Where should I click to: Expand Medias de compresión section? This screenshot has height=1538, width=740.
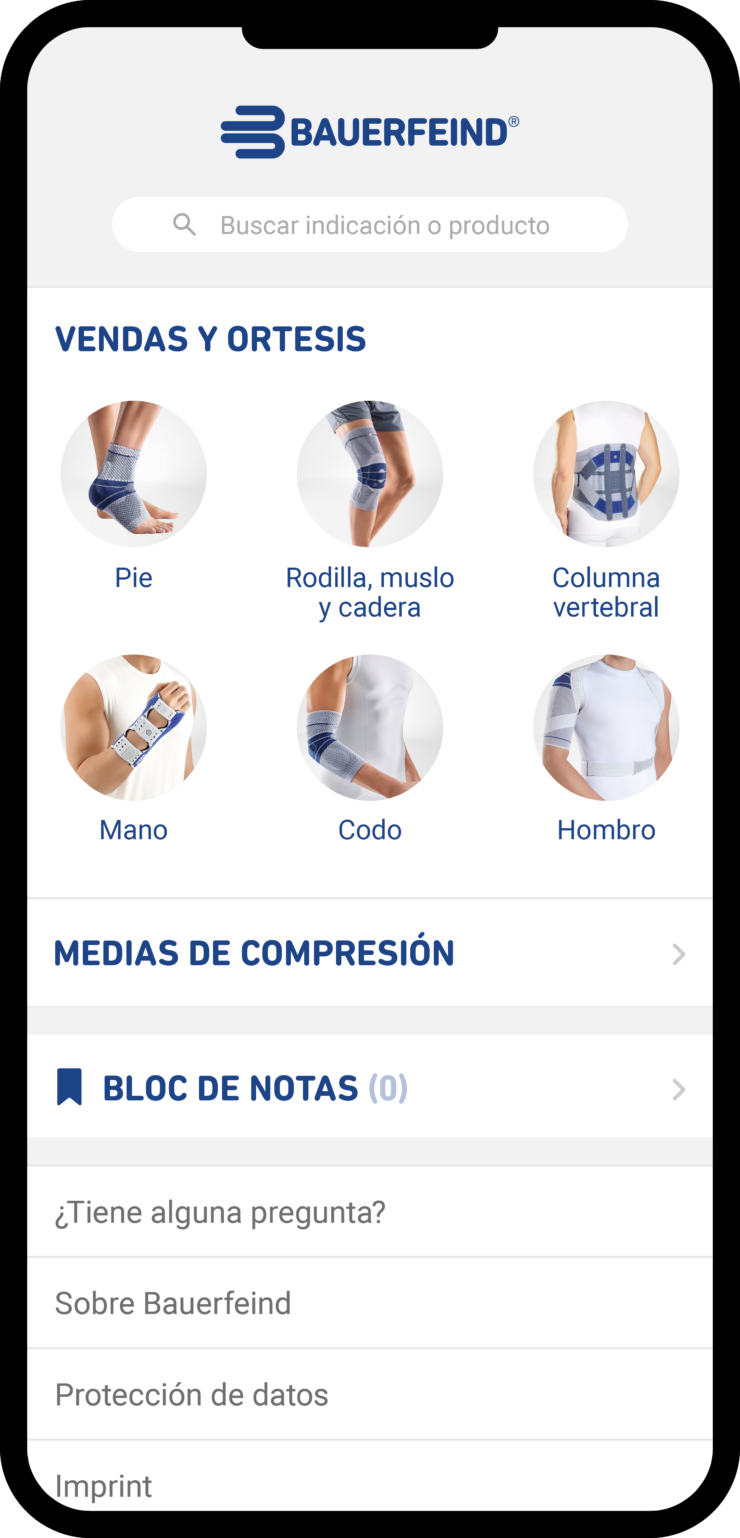[370, 953]
